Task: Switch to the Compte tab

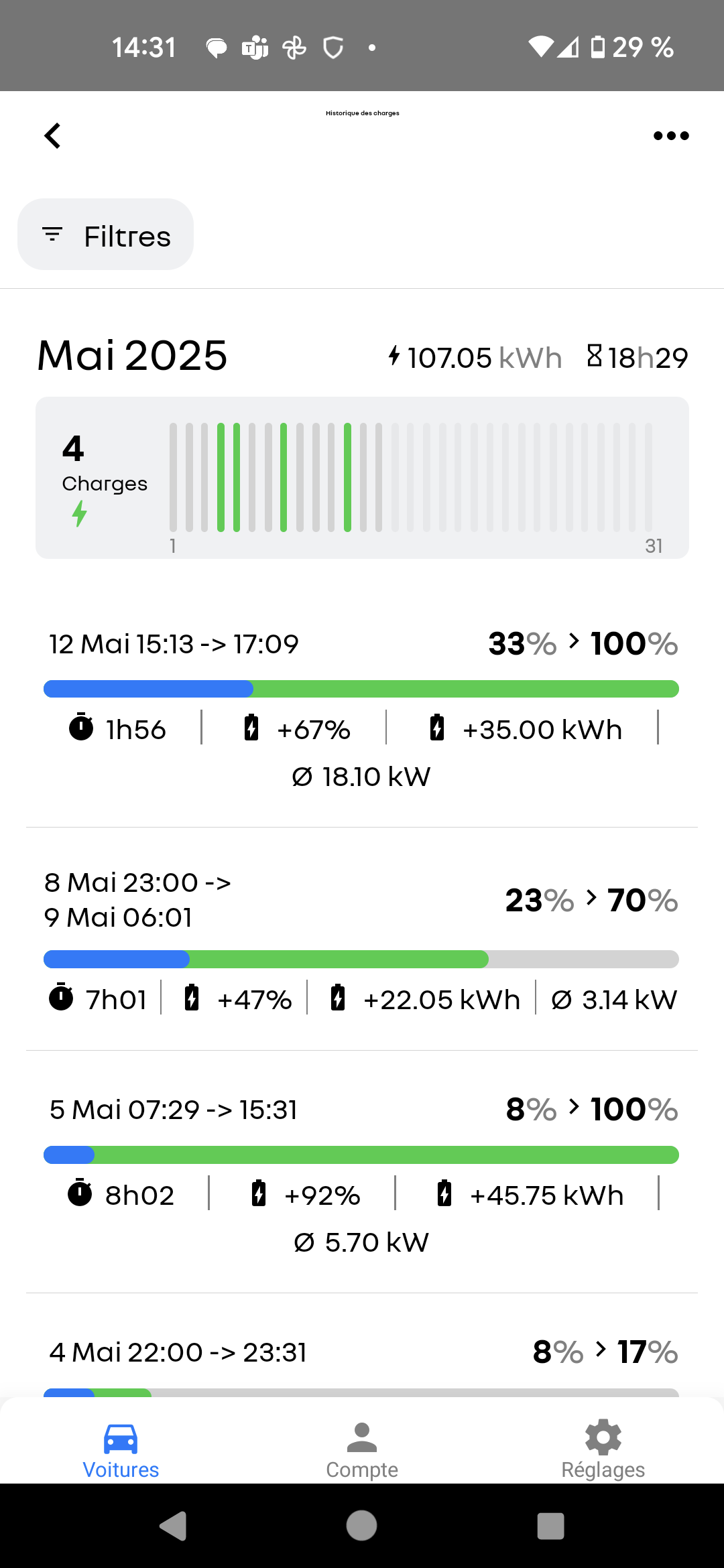Action: [x=362, y=1451]
